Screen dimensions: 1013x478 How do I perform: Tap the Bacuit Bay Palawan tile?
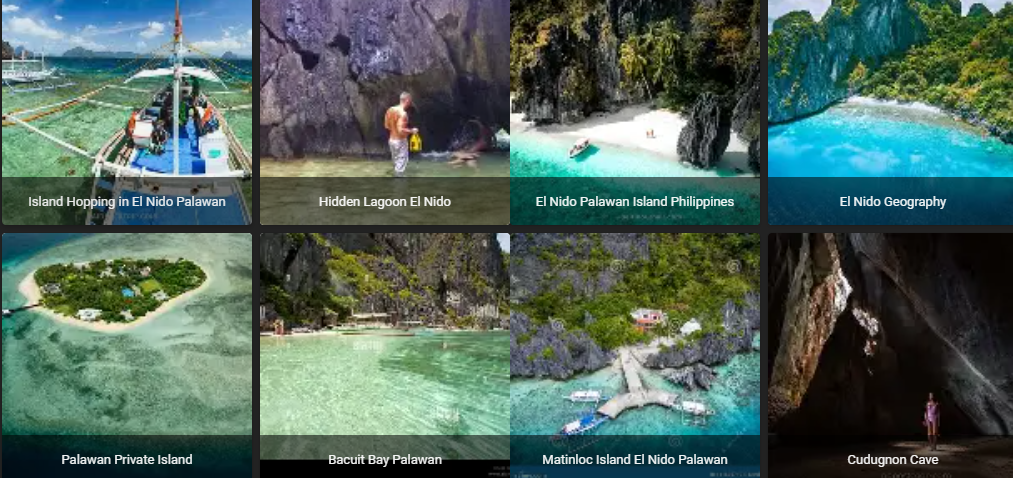coord(384,355)
